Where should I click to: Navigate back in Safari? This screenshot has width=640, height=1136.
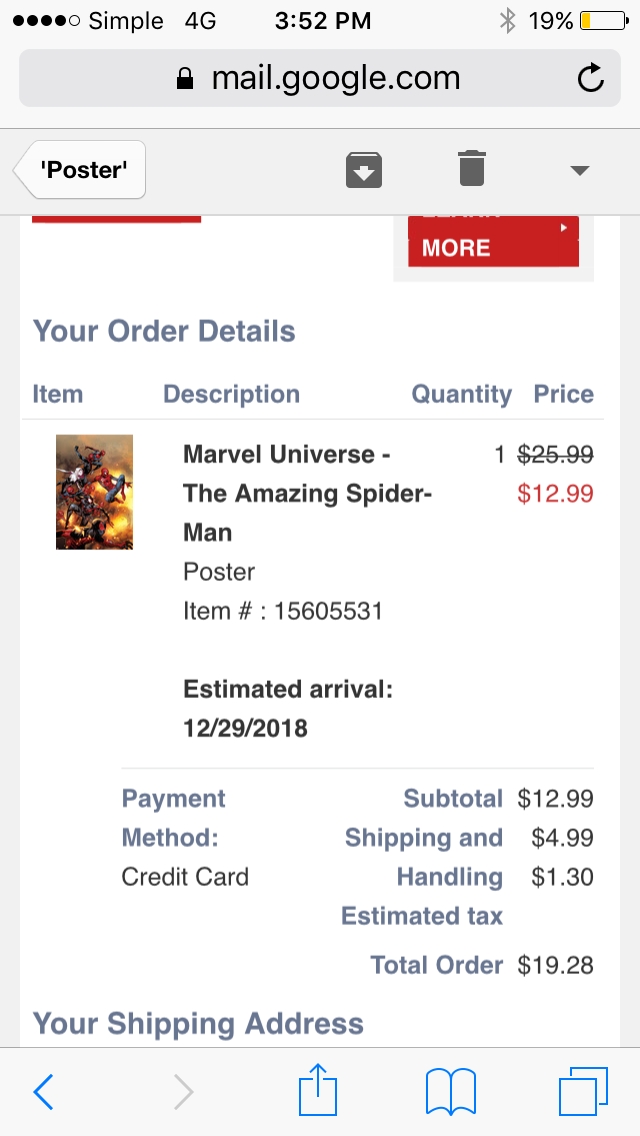(x=43, y=1092)
